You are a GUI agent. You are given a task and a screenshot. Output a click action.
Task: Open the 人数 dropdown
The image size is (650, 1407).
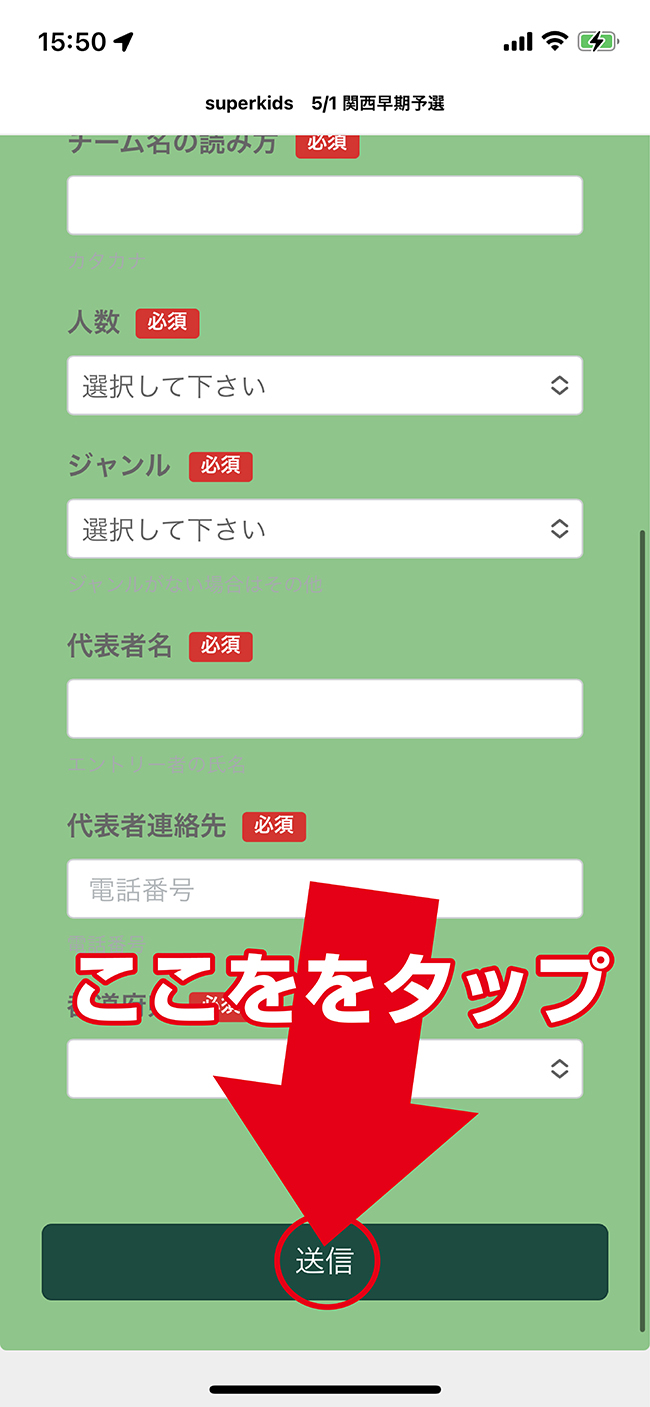click(x=324, y=386)
